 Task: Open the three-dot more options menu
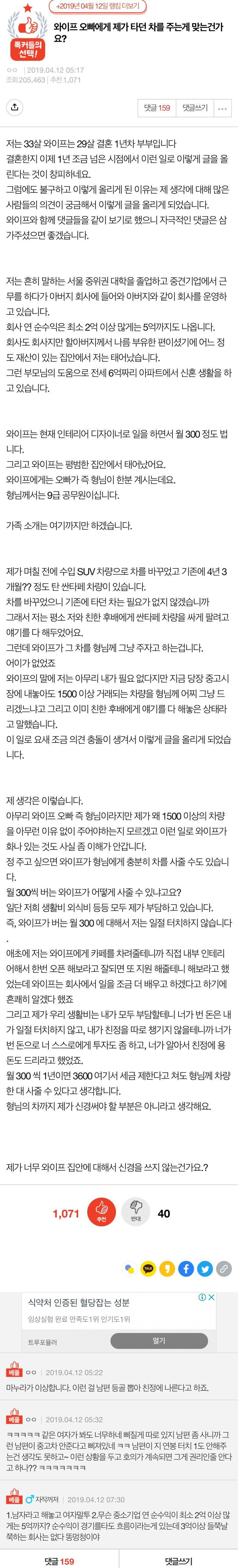(222, 108)
